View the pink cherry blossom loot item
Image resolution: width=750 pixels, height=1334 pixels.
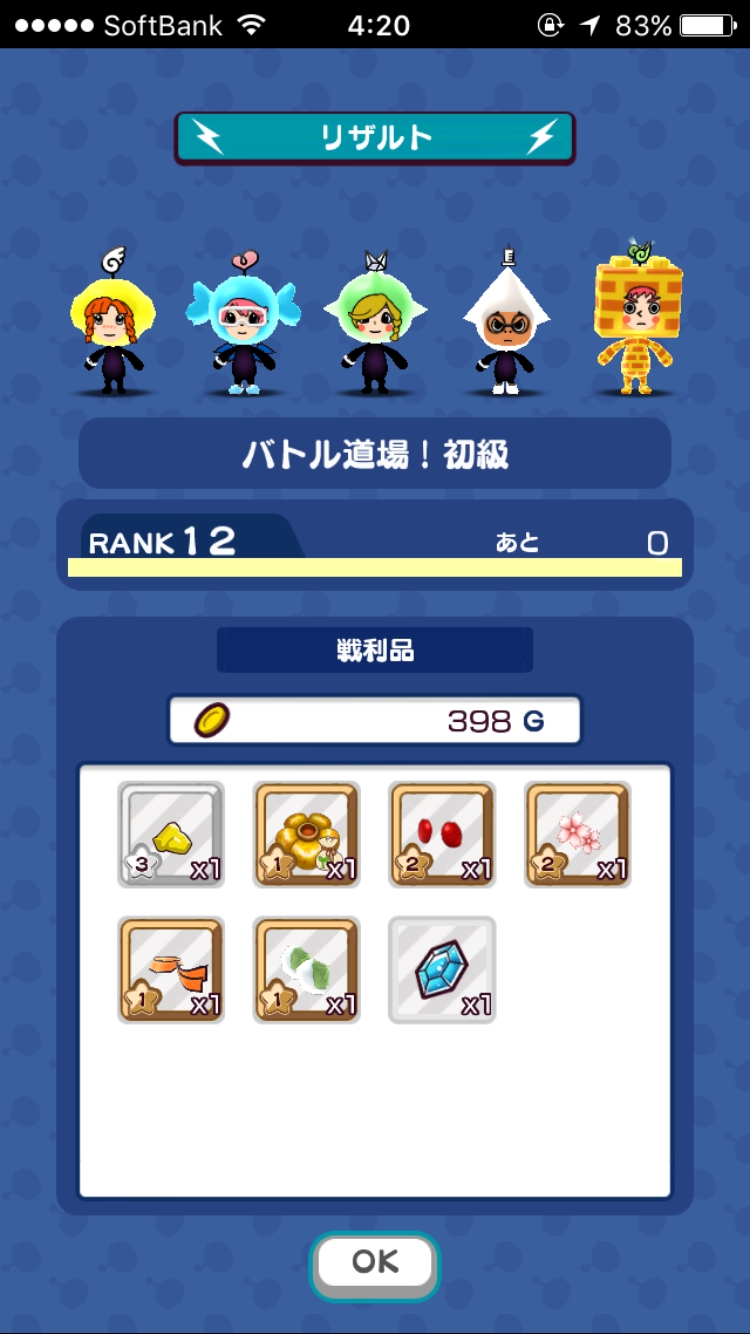578,834
